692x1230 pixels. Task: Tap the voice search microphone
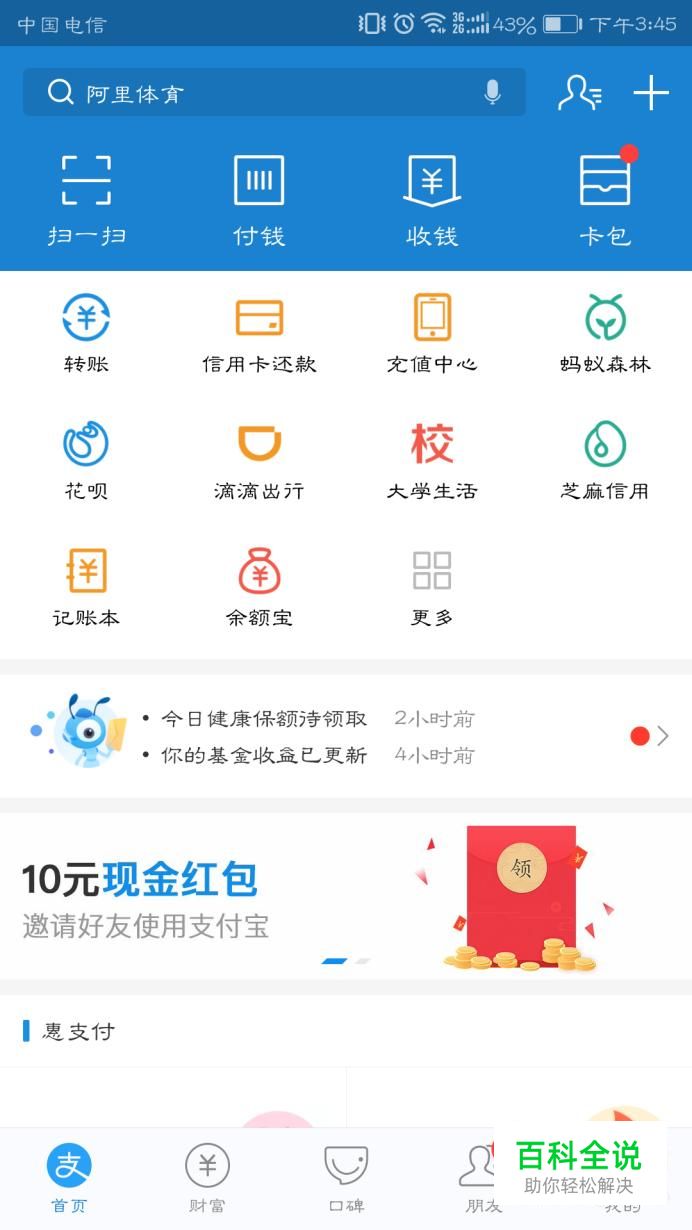point(492,93)
